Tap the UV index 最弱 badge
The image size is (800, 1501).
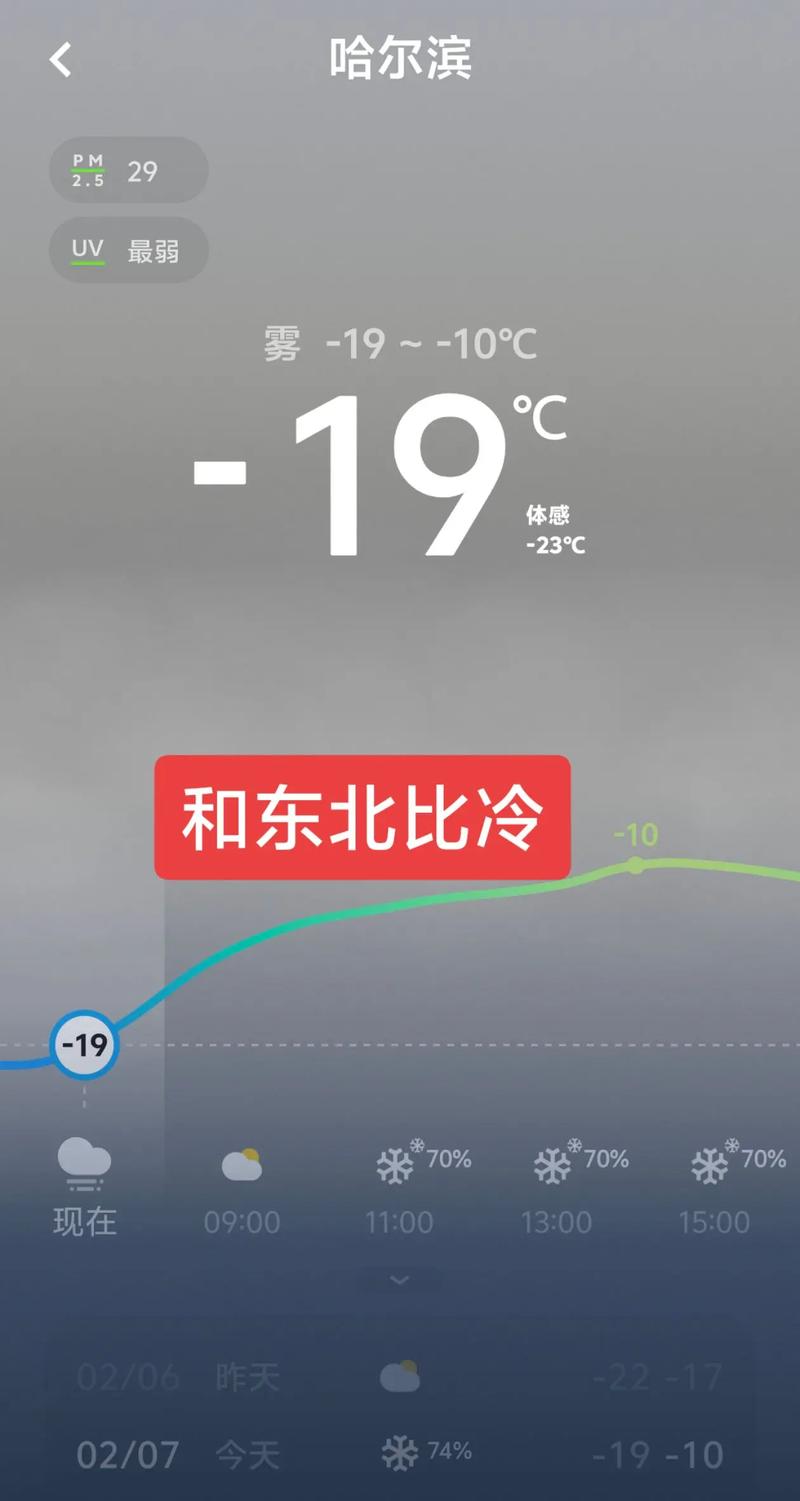pos(127,250)
